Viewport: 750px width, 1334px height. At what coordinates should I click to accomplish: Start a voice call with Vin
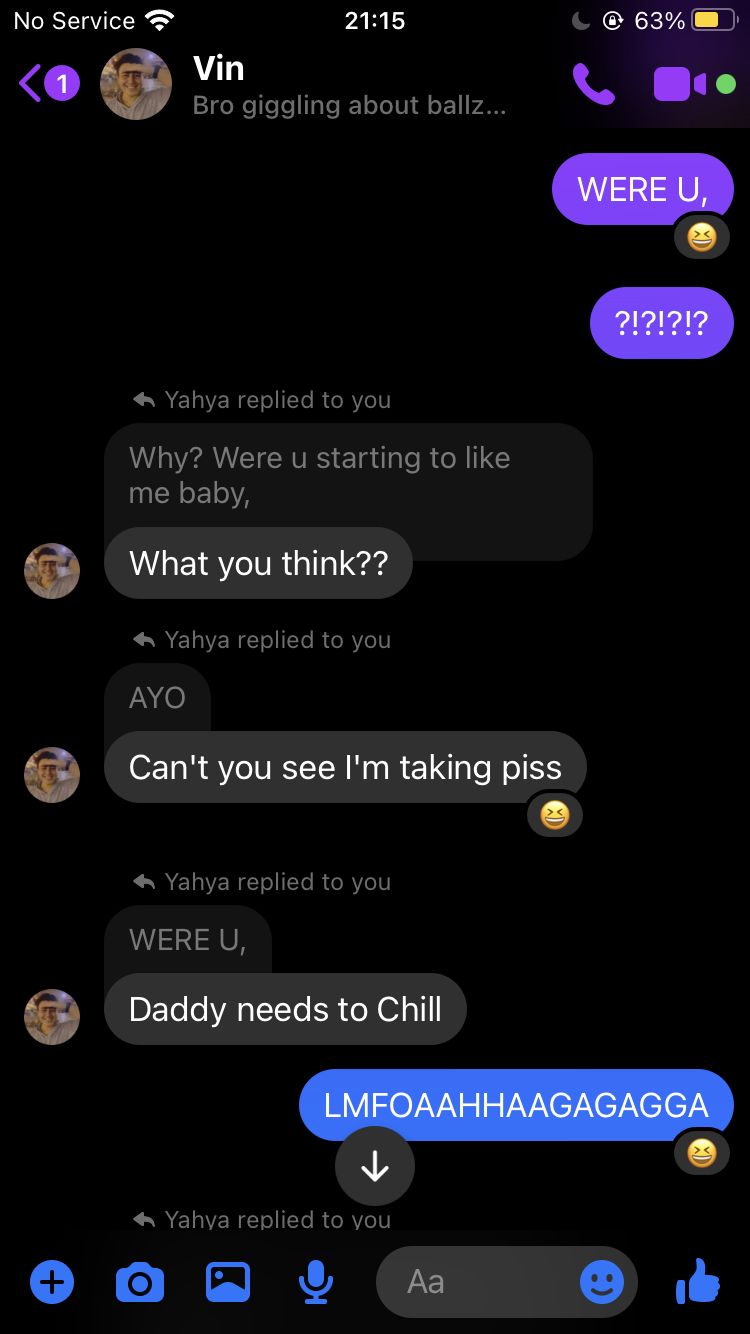tap(593, 84)
